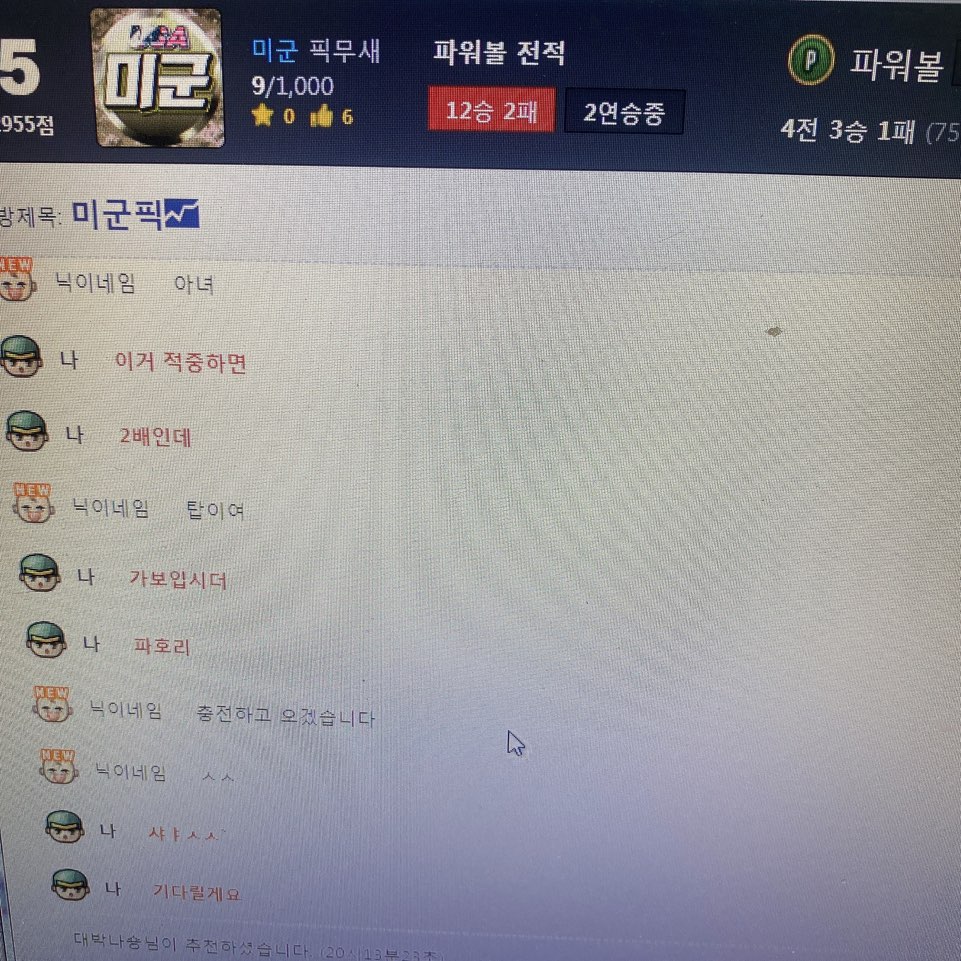Open the blue 미군 nickname link
The height and width of the screenshot is (961, 961).
click(x=275, y=52)
